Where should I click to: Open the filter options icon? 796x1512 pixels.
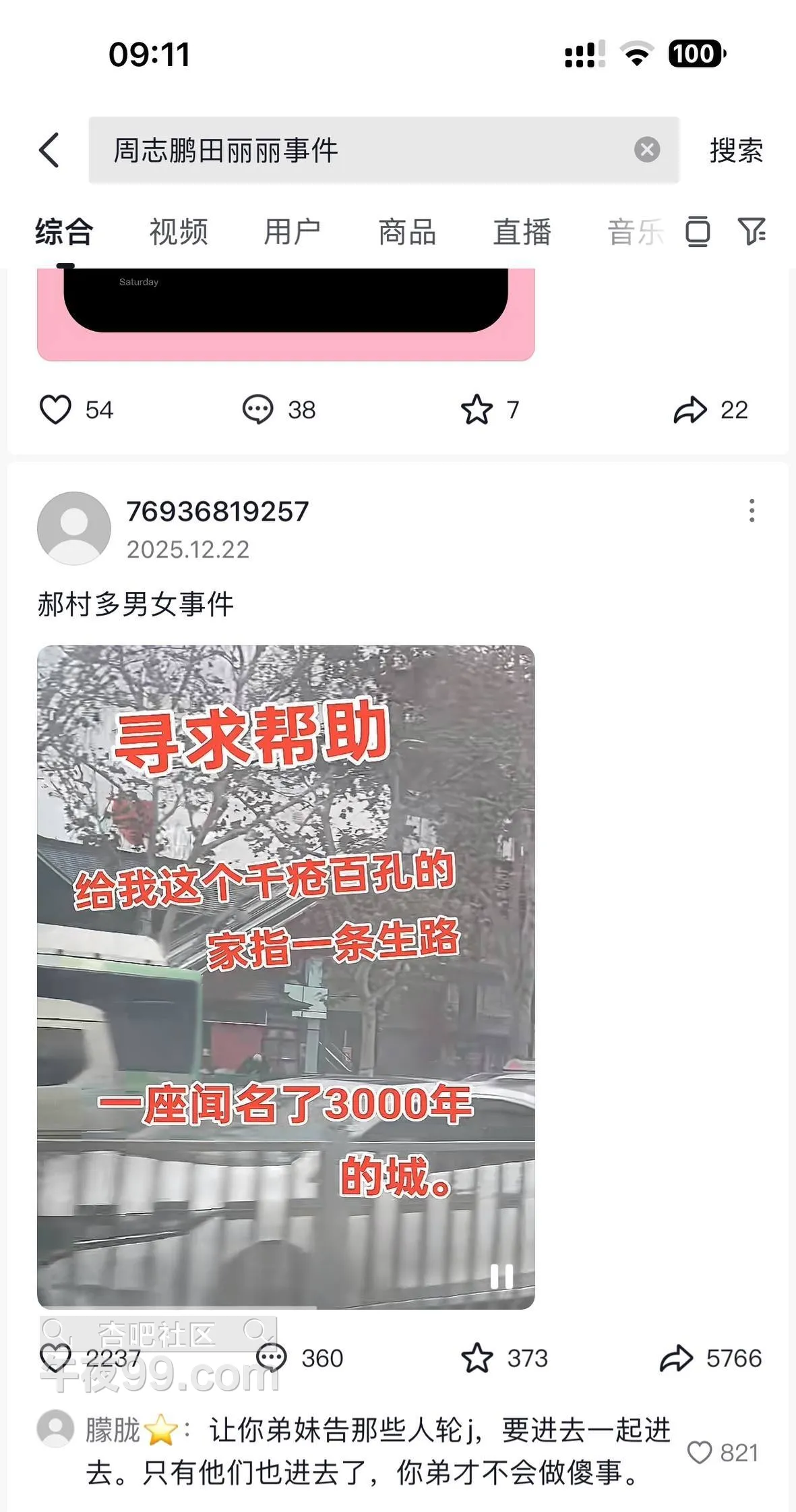pos(751,231)
